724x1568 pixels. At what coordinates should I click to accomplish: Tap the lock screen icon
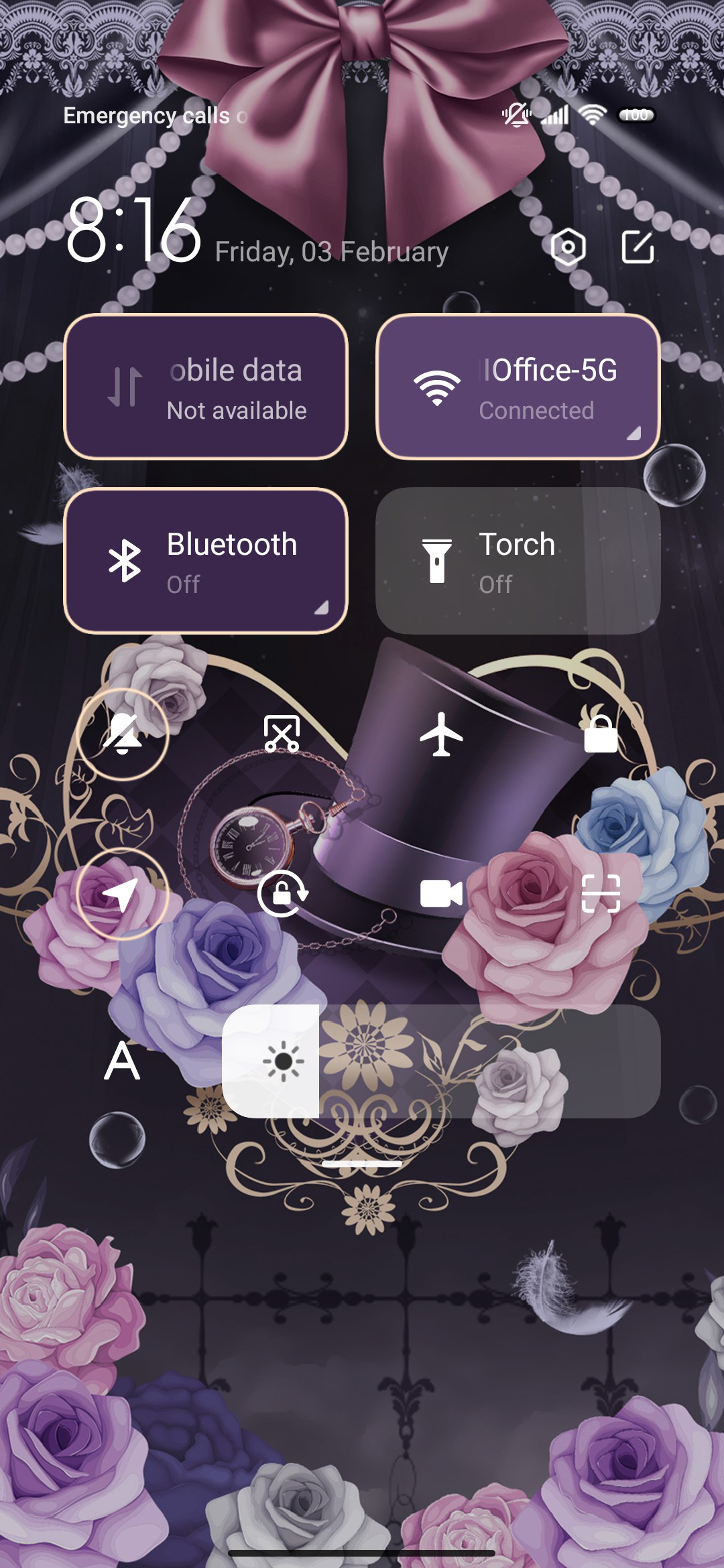(601, 734)
